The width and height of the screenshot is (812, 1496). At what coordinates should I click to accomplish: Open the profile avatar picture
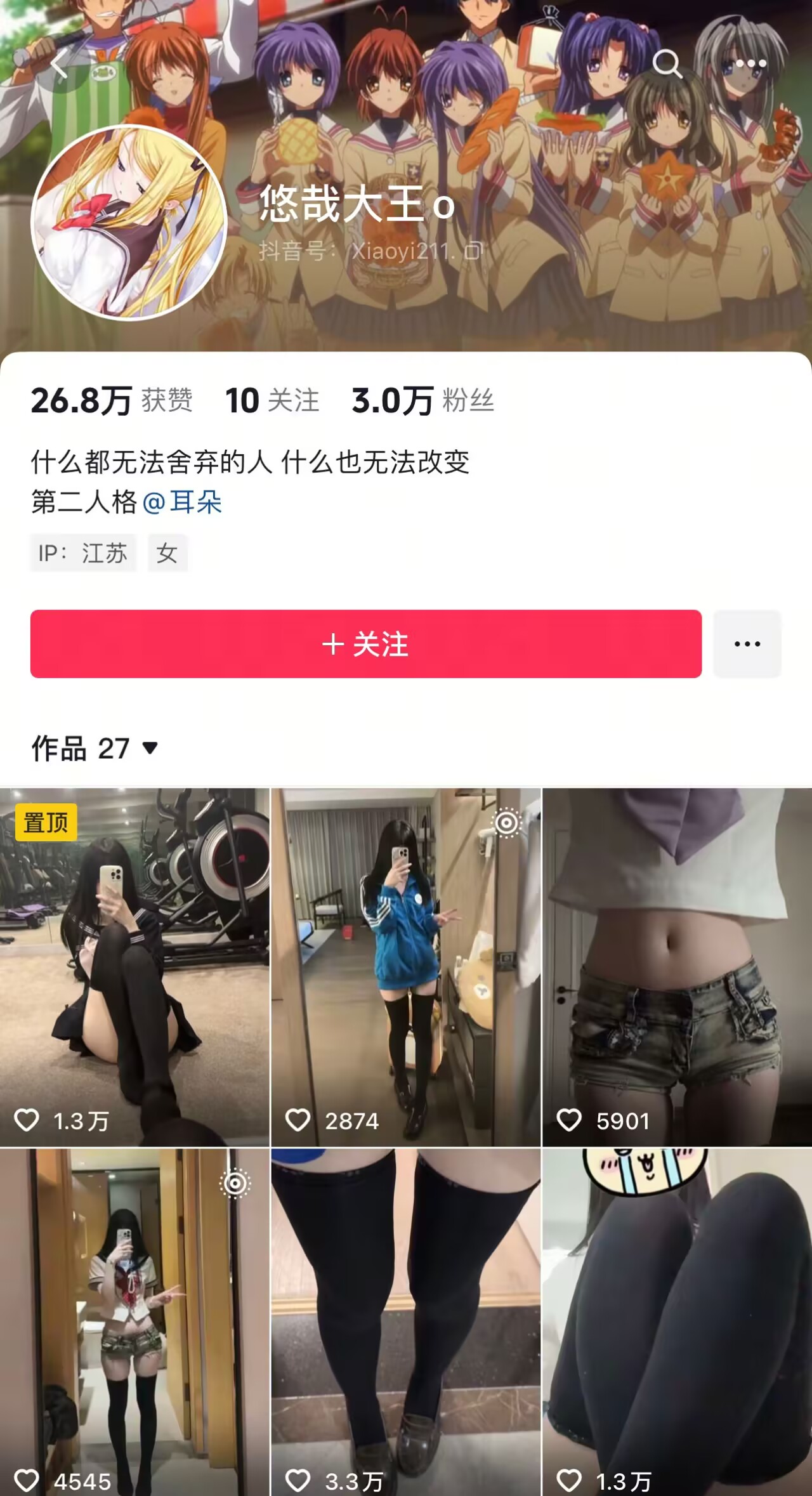(129, 223)
